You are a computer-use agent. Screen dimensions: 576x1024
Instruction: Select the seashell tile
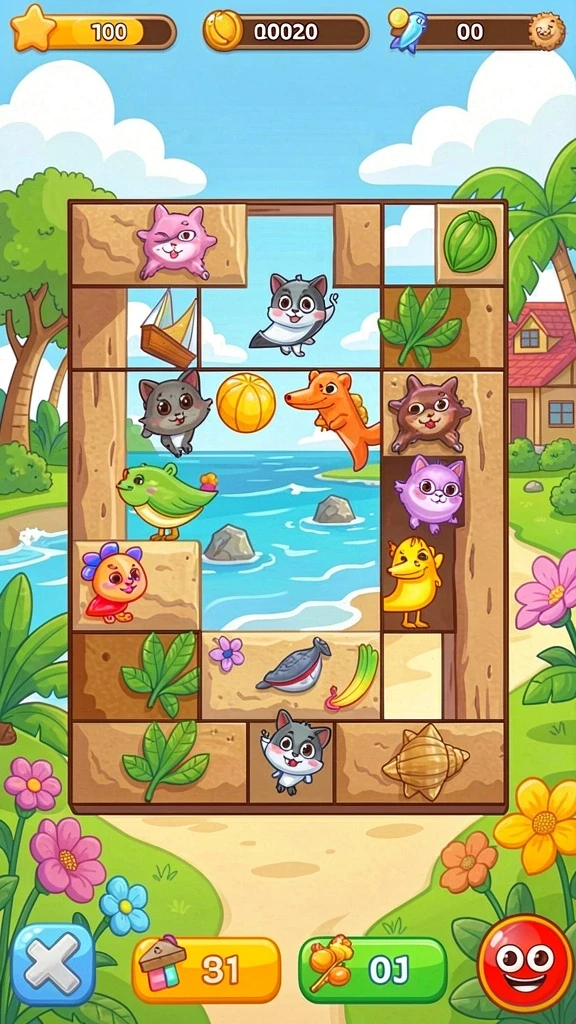(425, 761)
